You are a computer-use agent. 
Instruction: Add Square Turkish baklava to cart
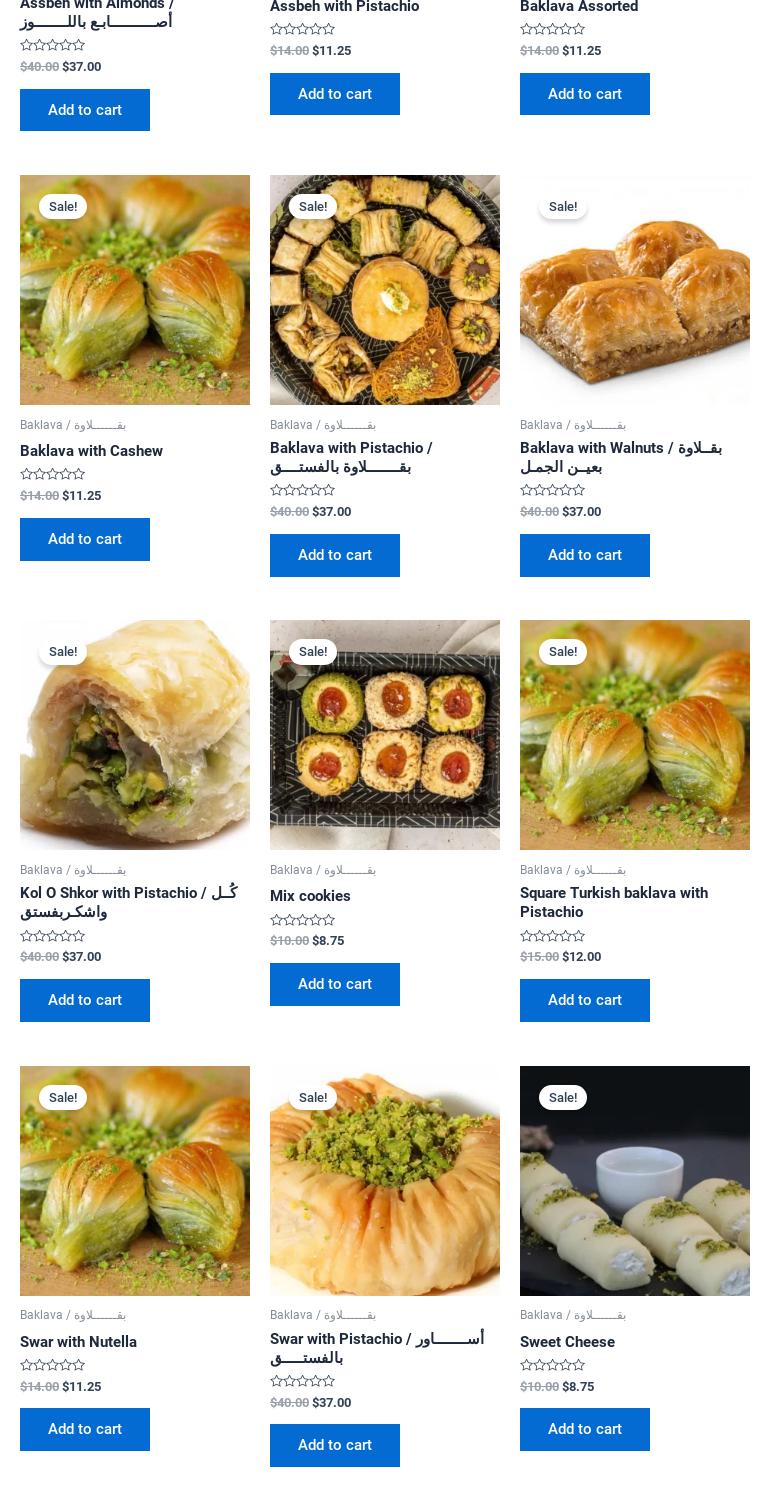pyautogui.click(x=585, y=1000)
